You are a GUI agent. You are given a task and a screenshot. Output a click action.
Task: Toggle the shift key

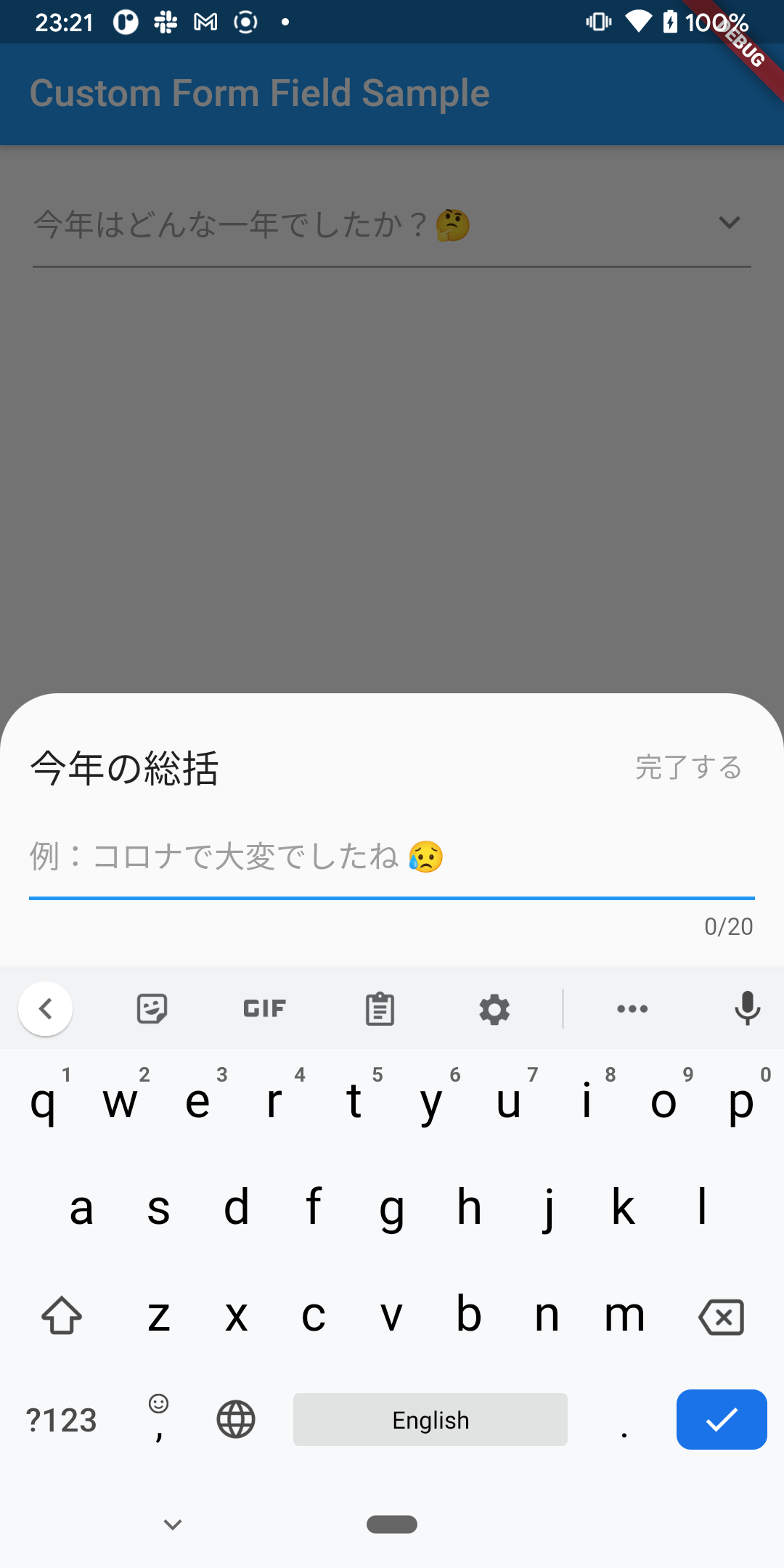[x=62, y=1315]
